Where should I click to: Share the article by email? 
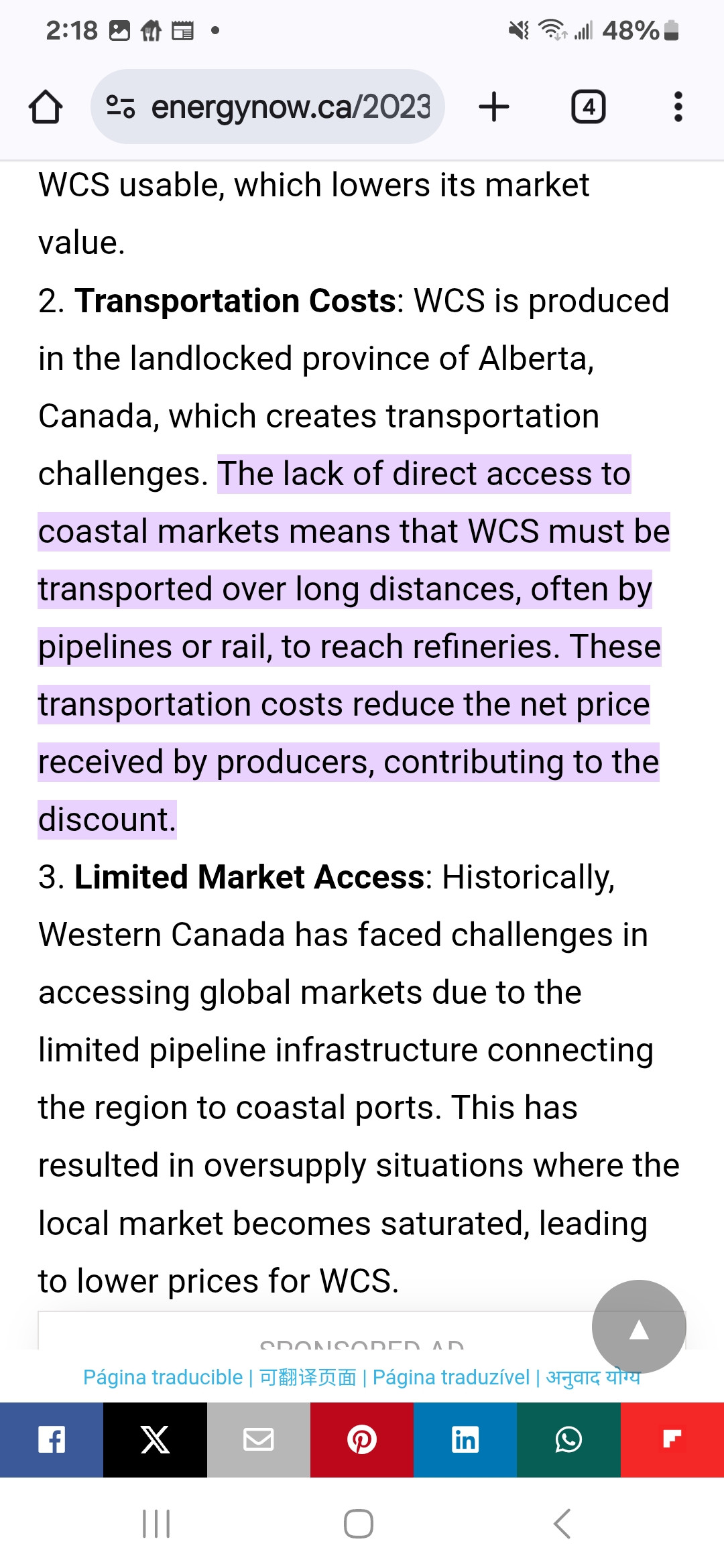(258, 1439)
